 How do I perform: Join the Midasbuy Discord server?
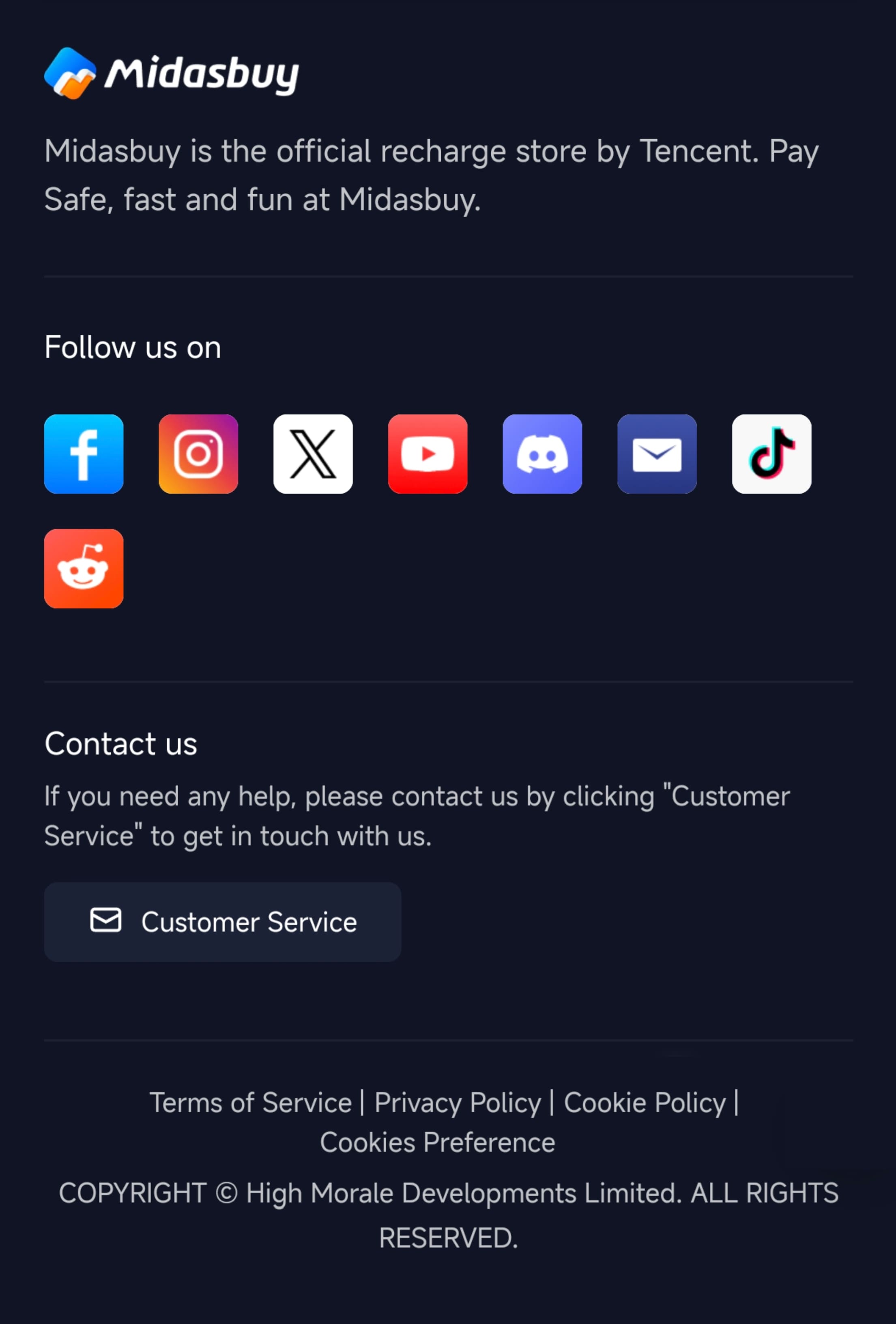click(542, 454)
